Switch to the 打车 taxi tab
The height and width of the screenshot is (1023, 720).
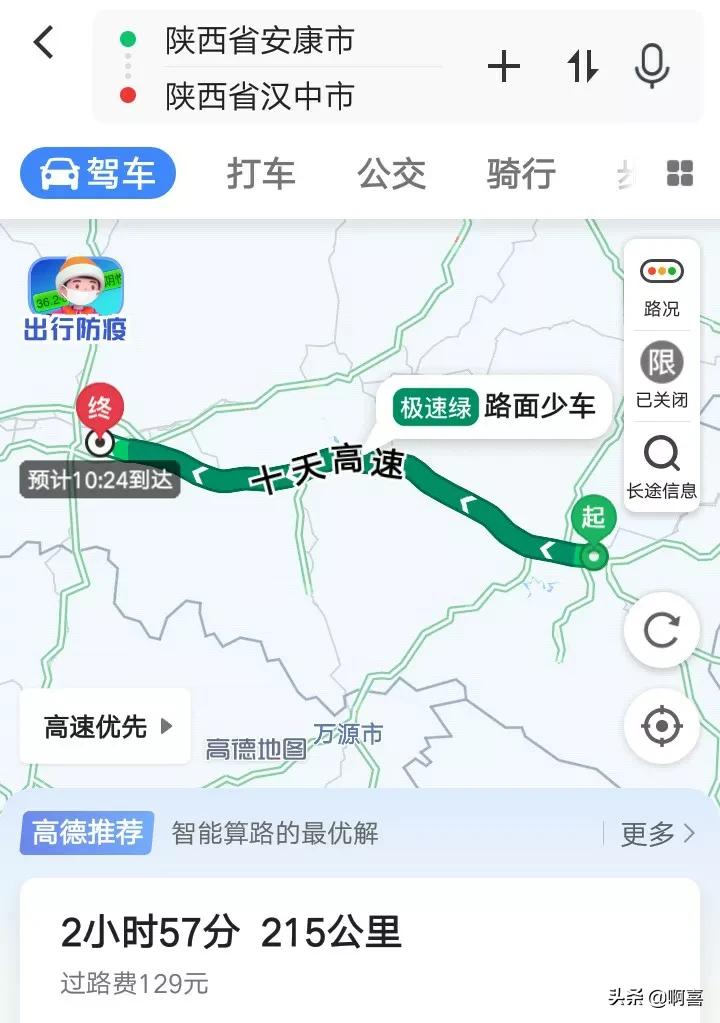coord(261,174)
